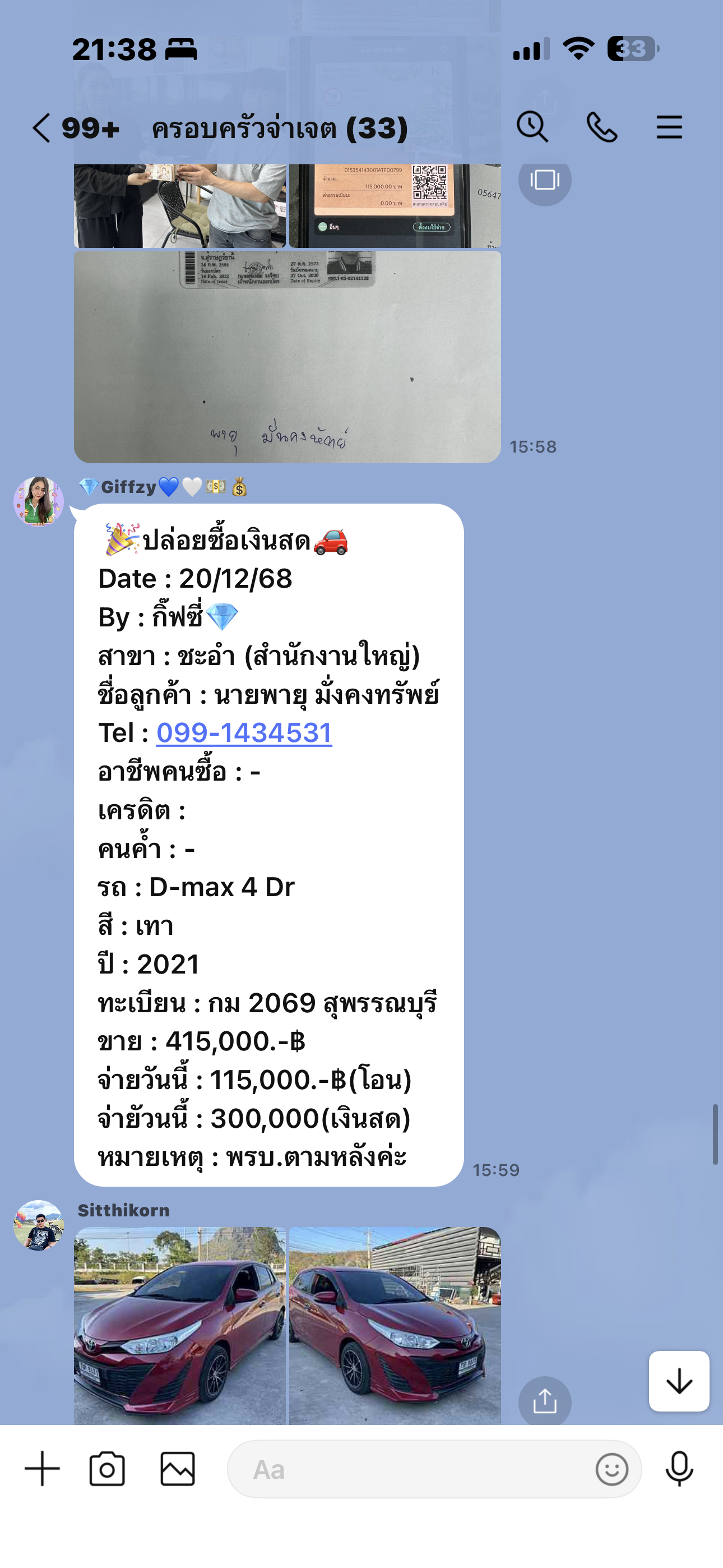Open Sitthikorn's profile picture
723x1568 pixels.
(39, 1225)
